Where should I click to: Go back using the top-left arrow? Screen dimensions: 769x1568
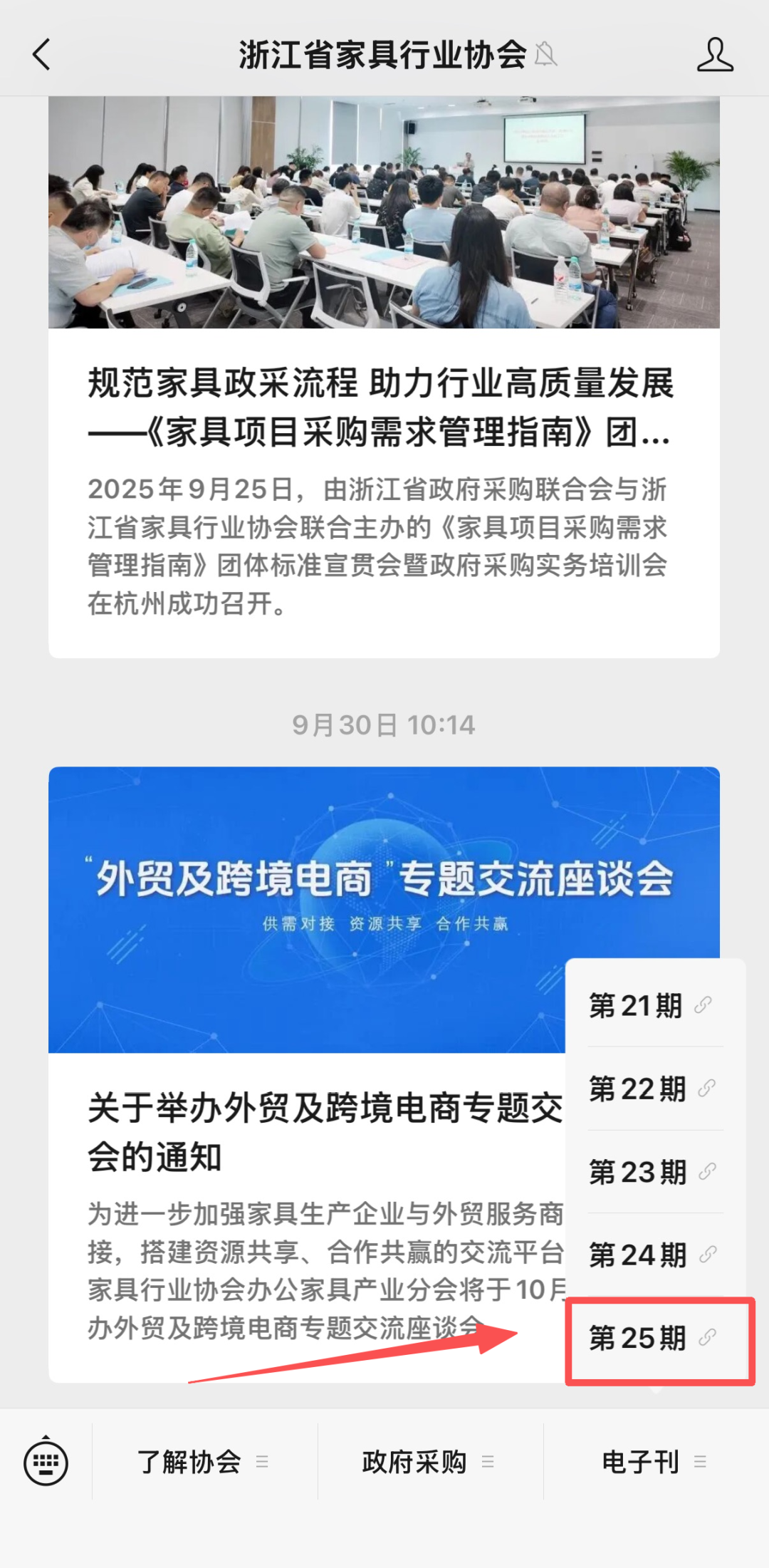42,55
